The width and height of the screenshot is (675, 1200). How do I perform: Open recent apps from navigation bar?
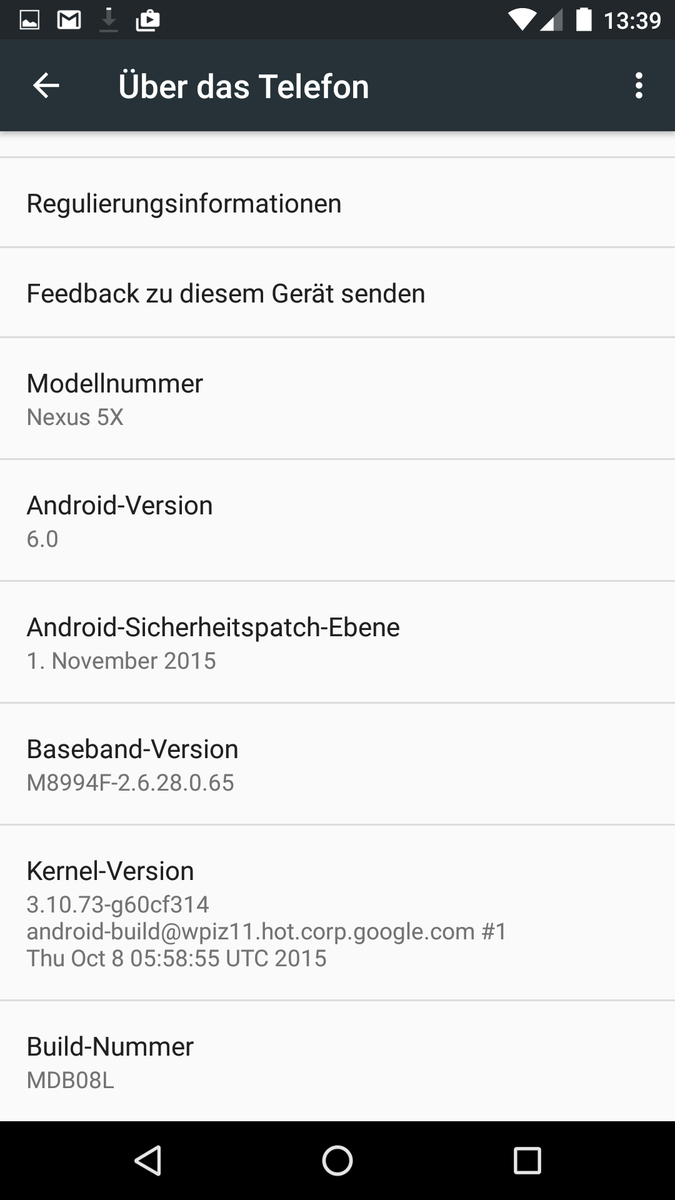pos(527,1160)
